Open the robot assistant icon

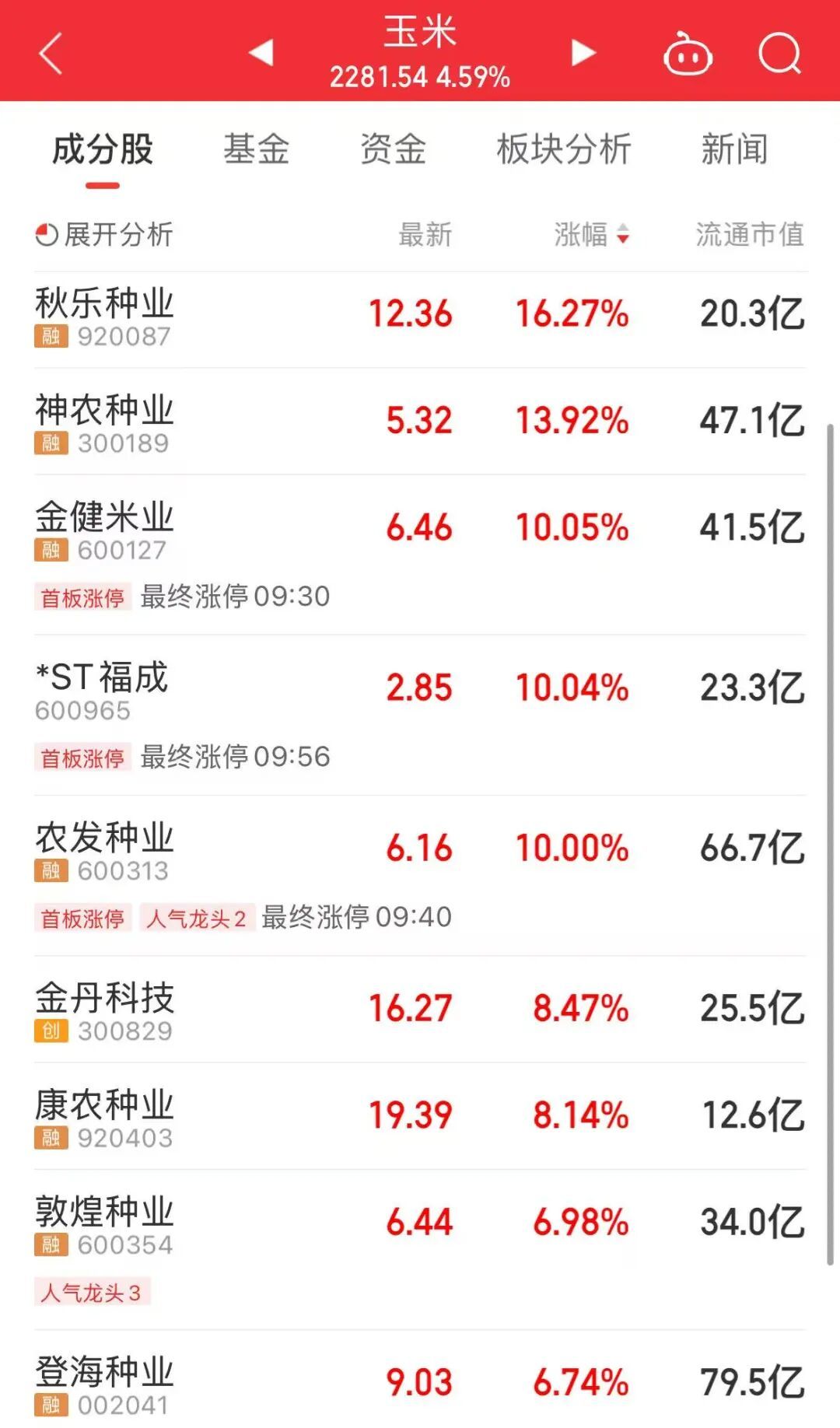click(x=688, y=54)
